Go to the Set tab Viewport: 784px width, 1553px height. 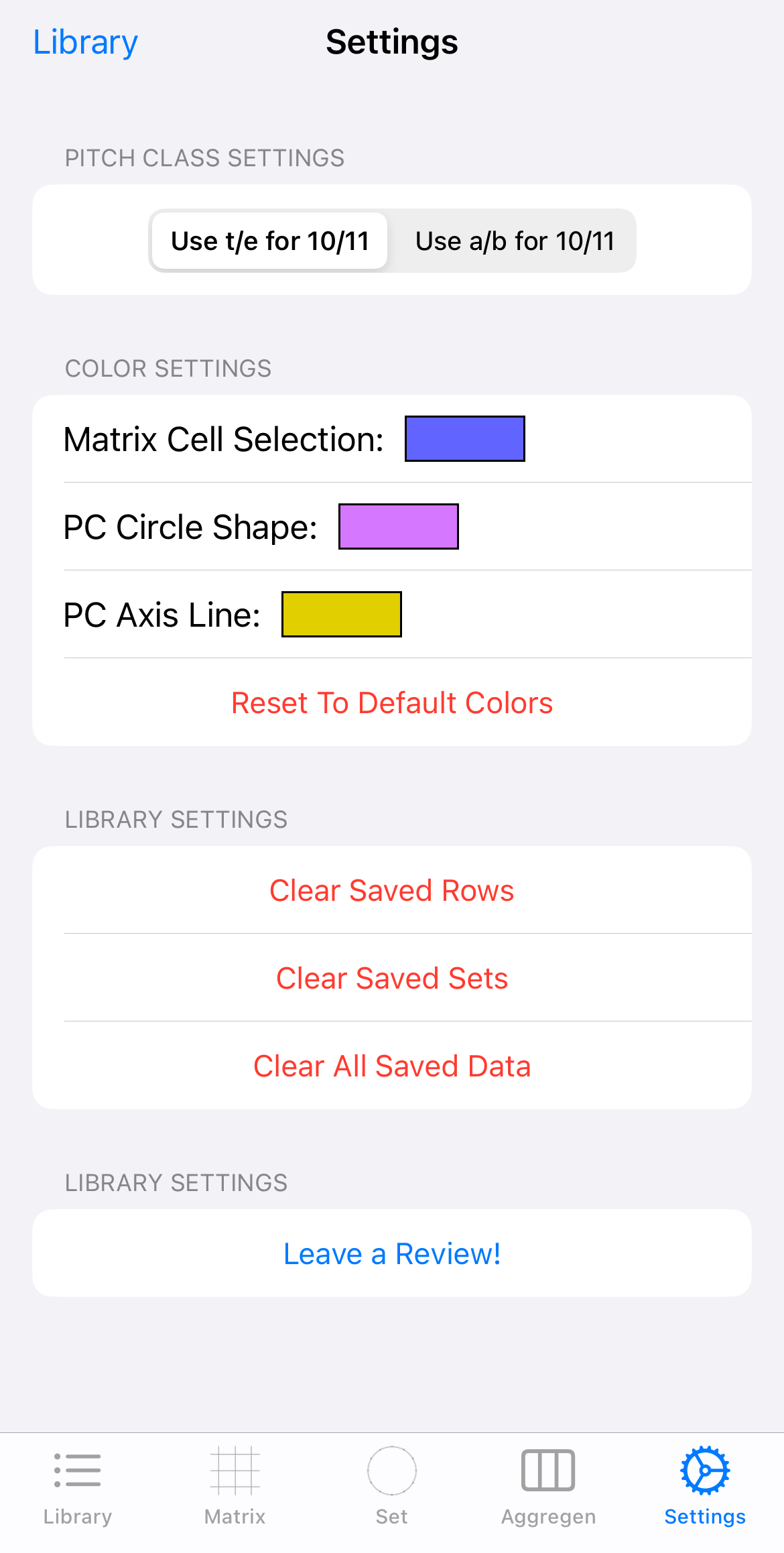coord(392,1487)
